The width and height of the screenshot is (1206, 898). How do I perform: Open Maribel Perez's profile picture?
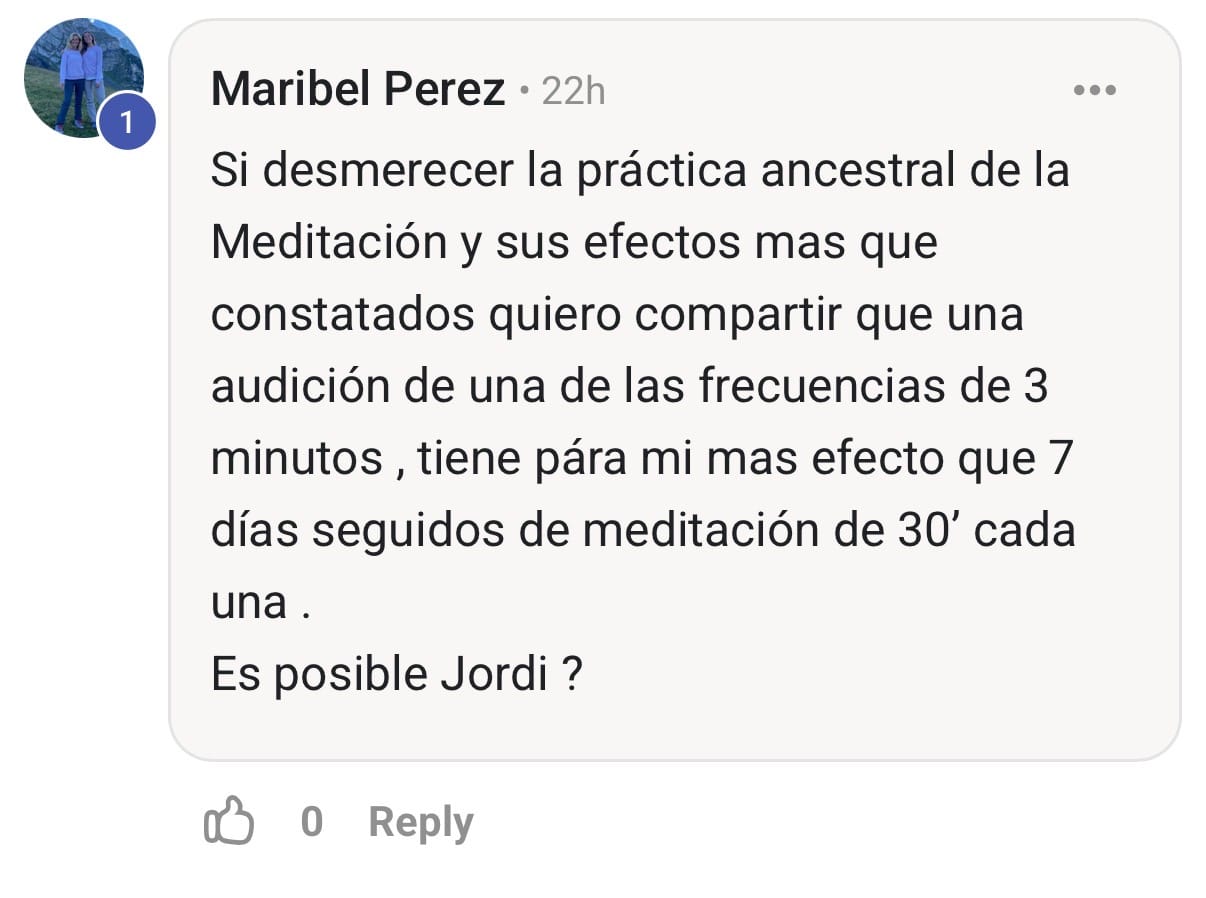click(83, 78)
